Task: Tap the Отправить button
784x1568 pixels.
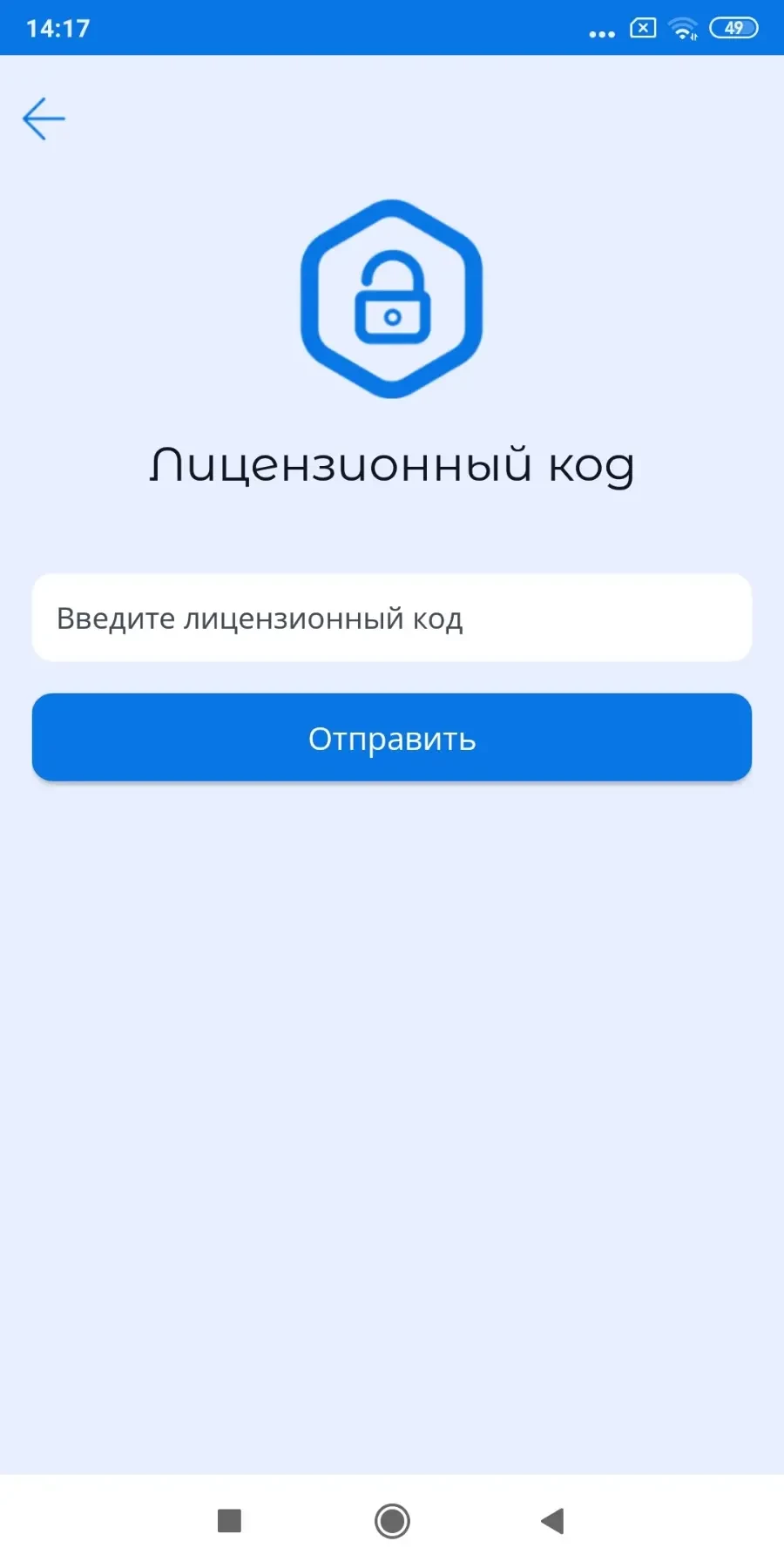Action: click(x=392, y=738)
